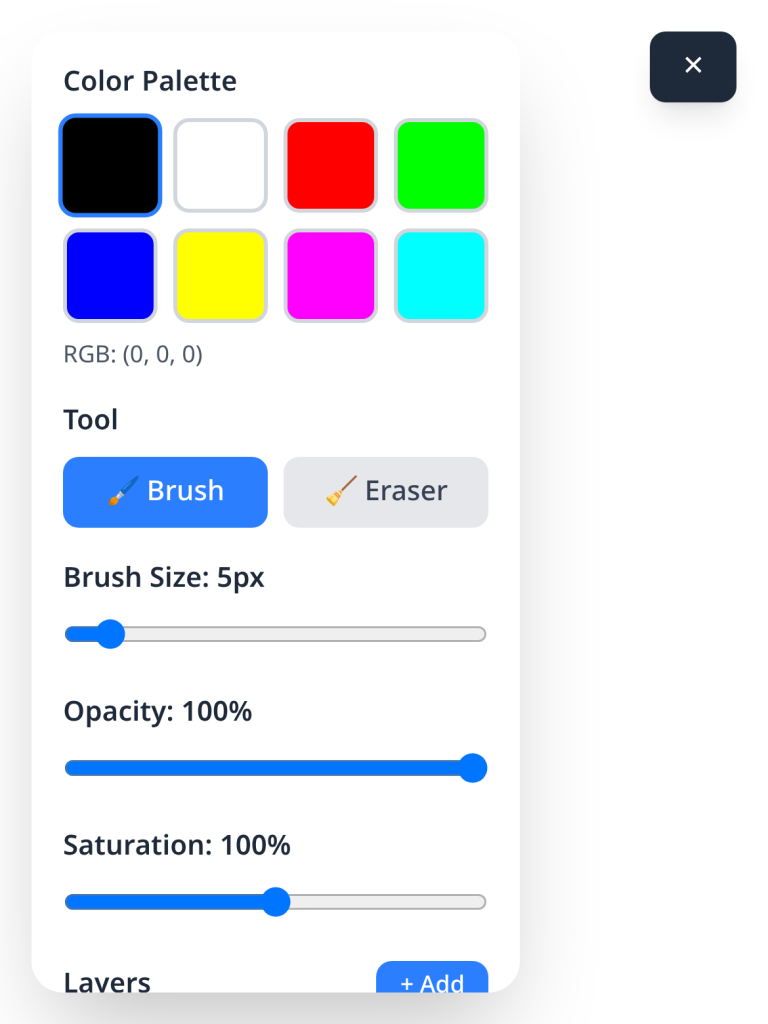Close the settings panel
The width and height of the screenshot is (768, 1024).
pos(693,66)
